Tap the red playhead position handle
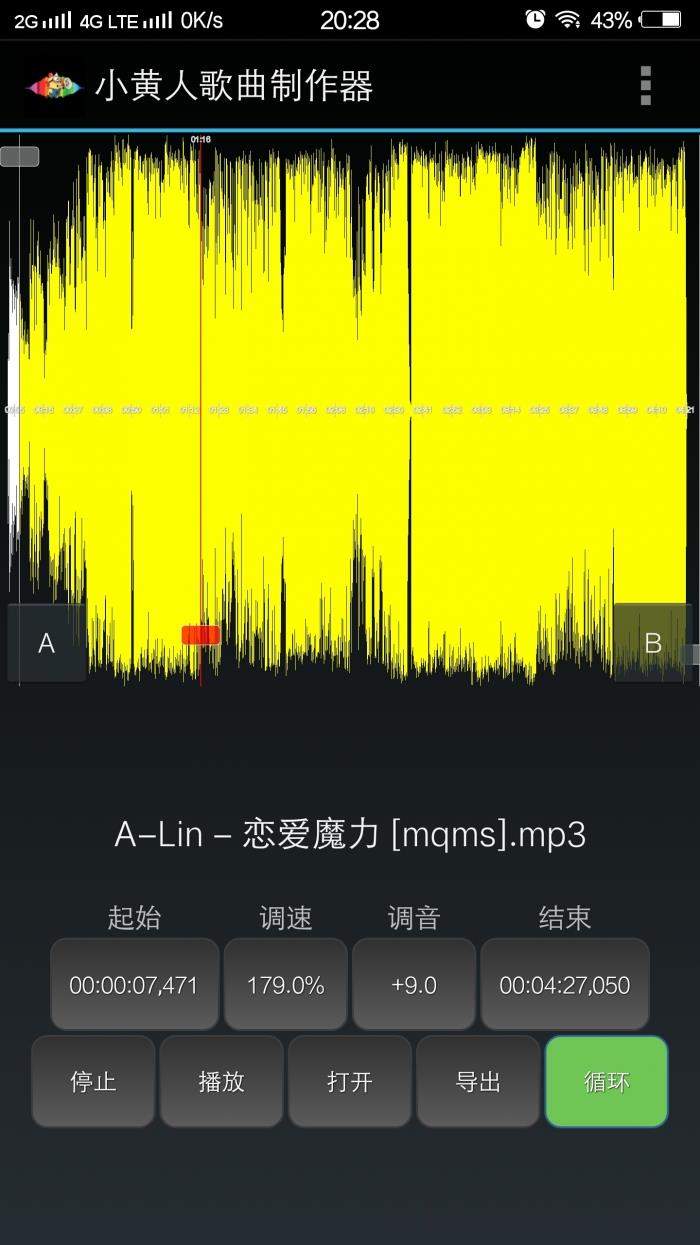This screenshot has height=1245, width=700. (200, 635)
